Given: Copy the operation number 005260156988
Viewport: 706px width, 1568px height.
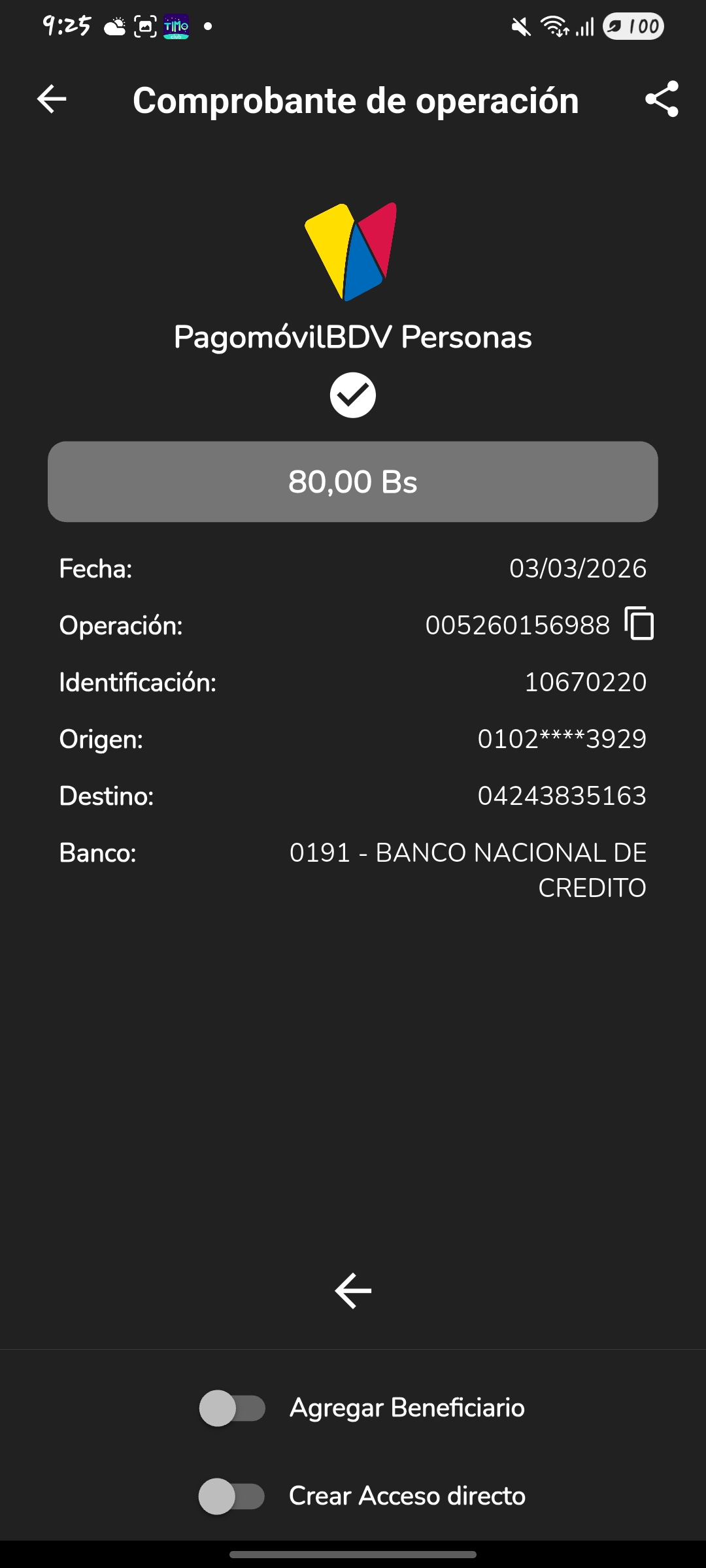Looking at the screenshot, I should [639, 624].
